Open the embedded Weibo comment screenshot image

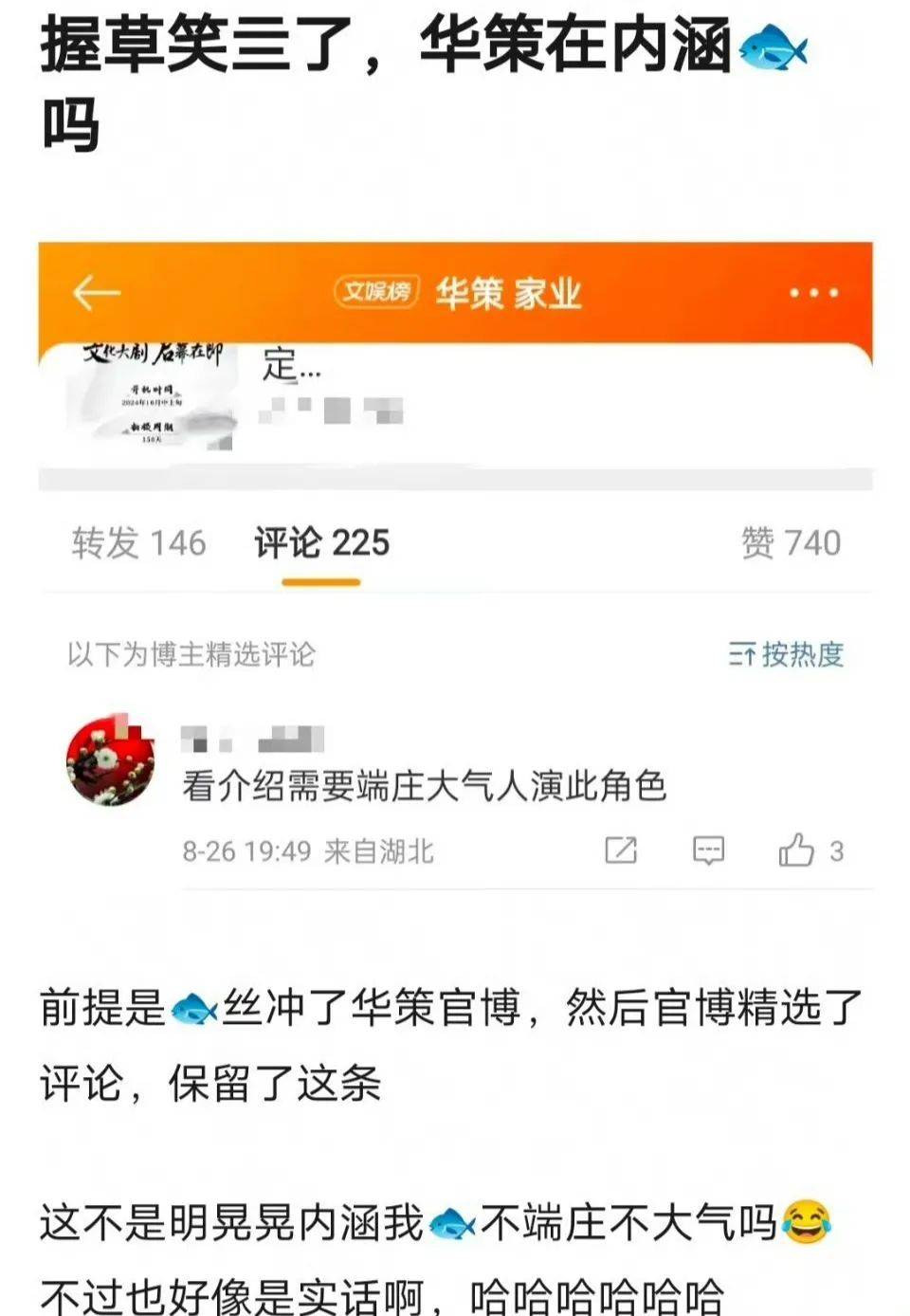click(x=455, y=569)
